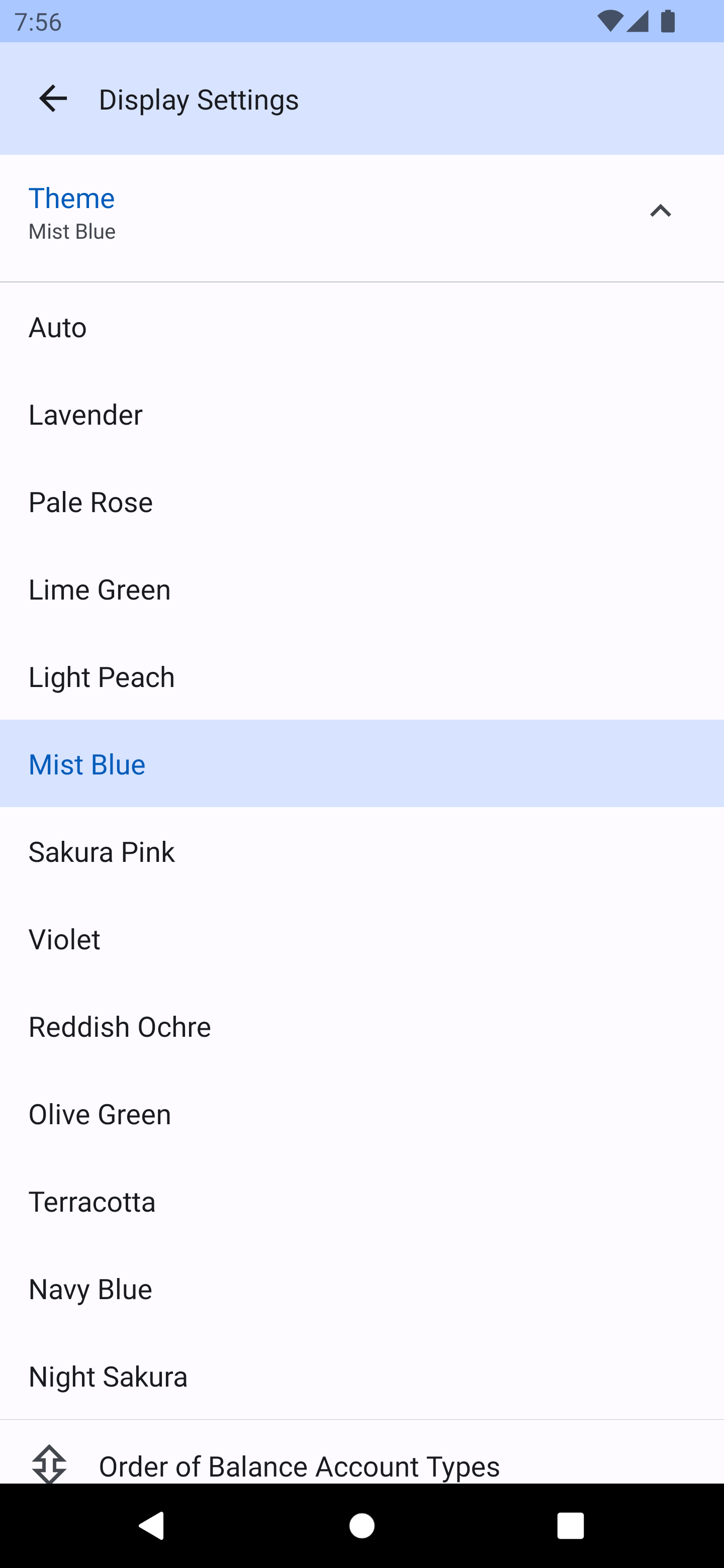Screen dimensions: 724x1568
Task: Choose the Lavender theme
Action: (361, 415)
